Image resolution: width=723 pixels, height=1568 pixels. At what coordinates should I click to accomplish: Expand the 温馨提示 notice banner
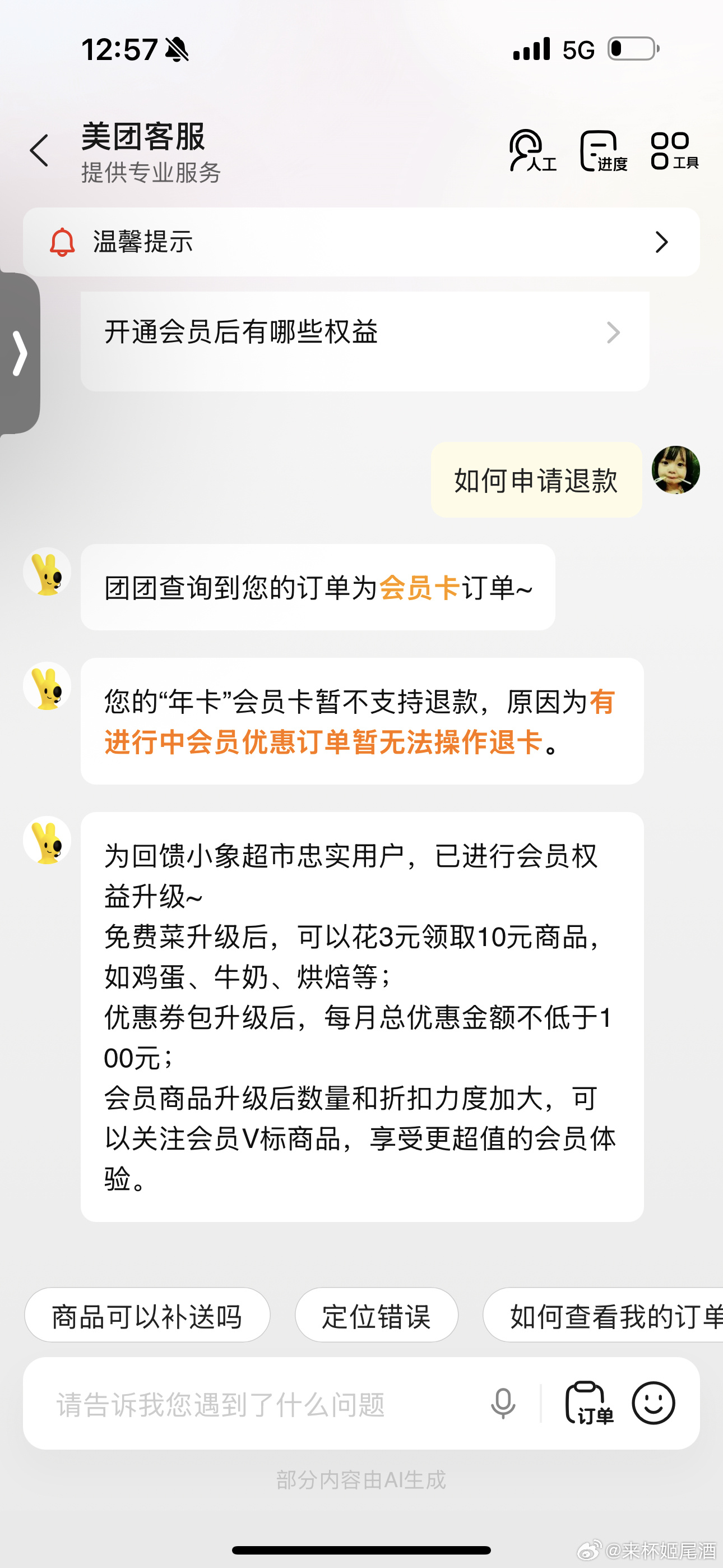(x=361, y=242)
